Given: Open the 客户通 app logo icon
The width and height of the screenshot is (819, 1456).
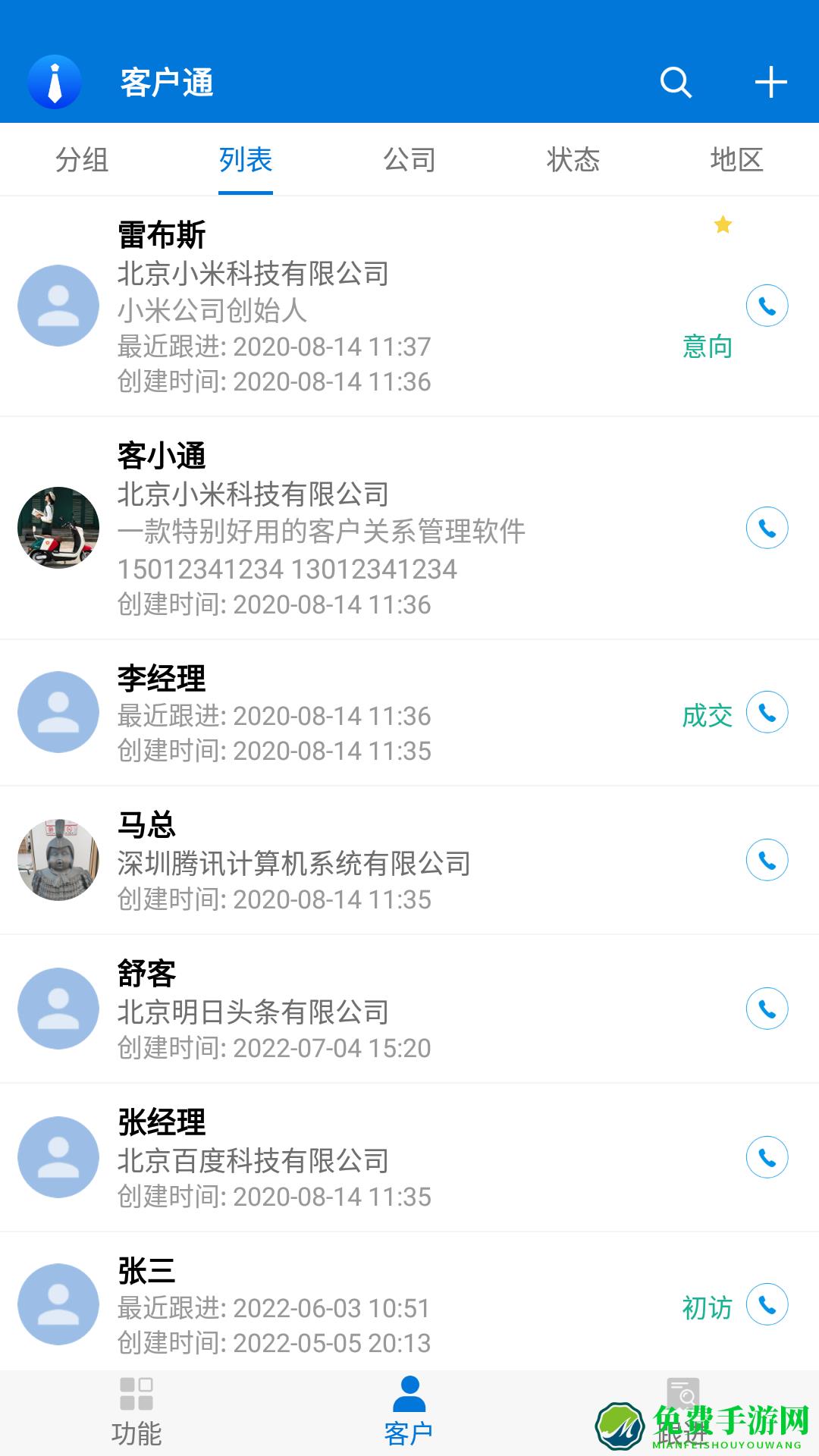Looking at the screenshot, I should (x=53, y=83).
